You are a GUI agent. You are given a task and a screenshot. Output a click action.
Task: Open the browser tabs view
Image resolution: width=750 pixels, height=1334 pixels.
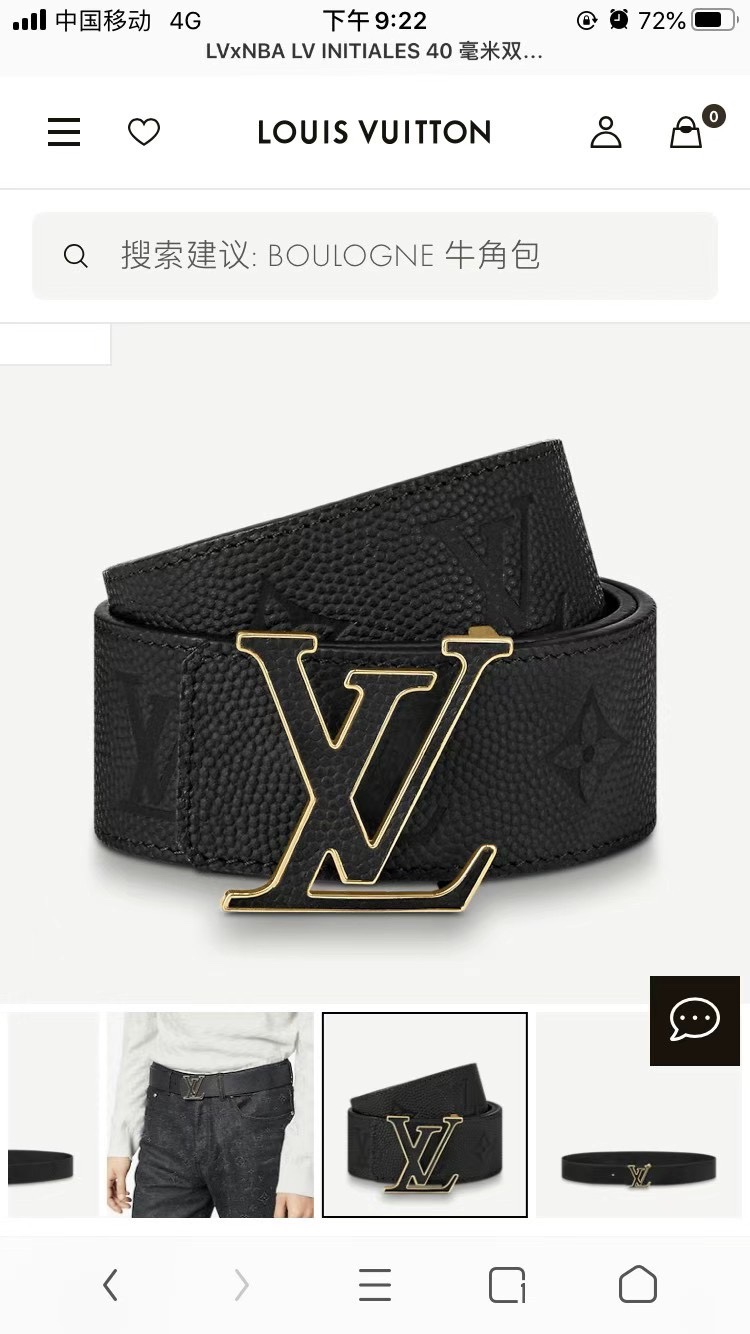(x=507, y=1285)
